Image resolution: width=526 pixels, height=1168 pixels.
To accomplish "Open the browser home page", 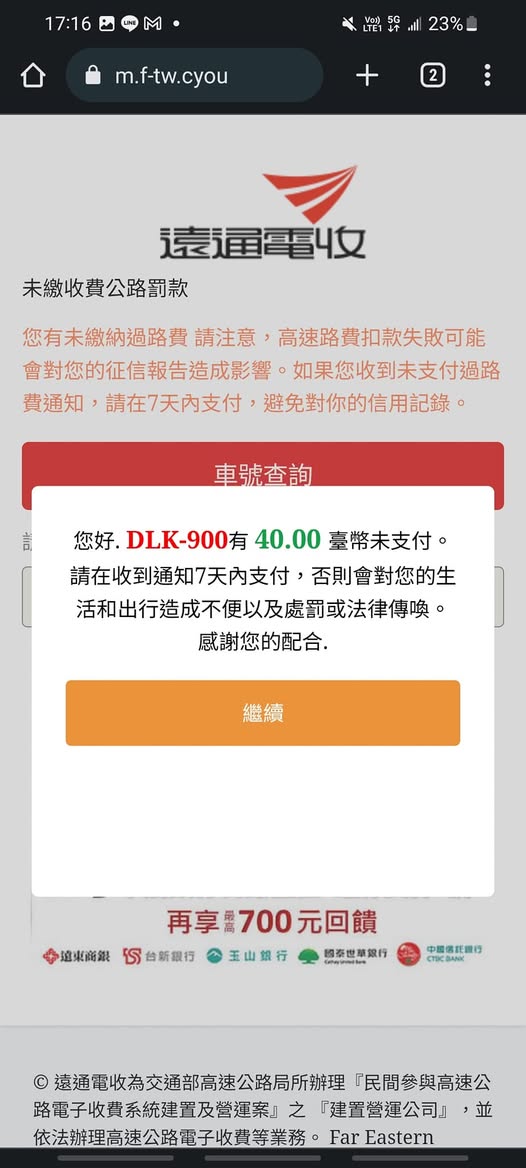I will point(33,75).
